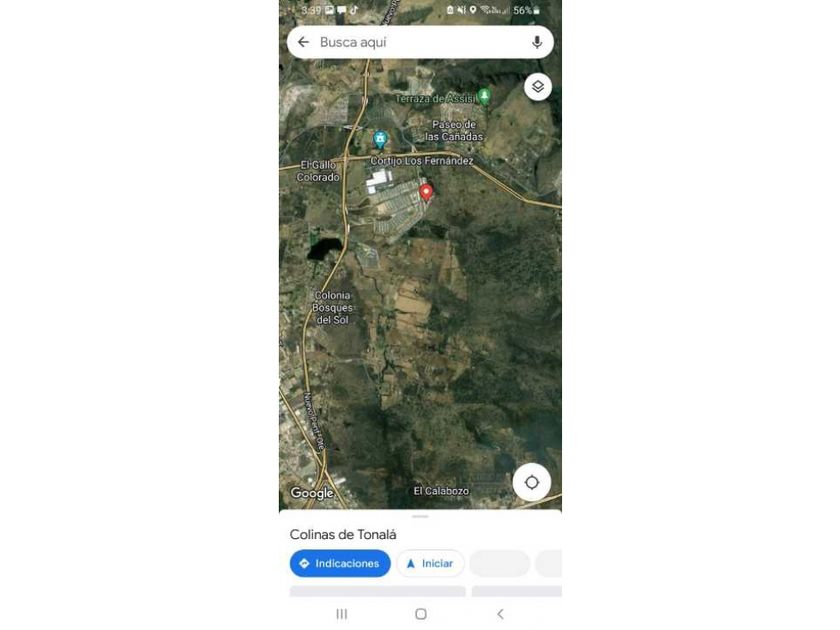This screenshot has height=630, width=840.
Task: Go back using the search bar arrow
Action: 303,42
